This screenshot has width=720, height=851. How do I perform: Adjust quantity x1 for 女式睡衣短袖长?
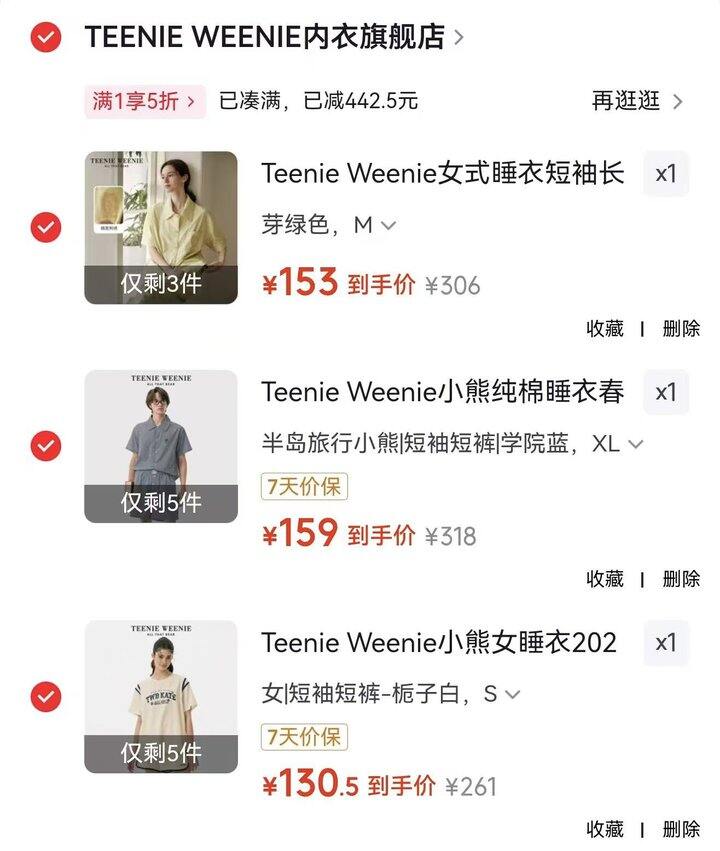[x=666, y=174]
